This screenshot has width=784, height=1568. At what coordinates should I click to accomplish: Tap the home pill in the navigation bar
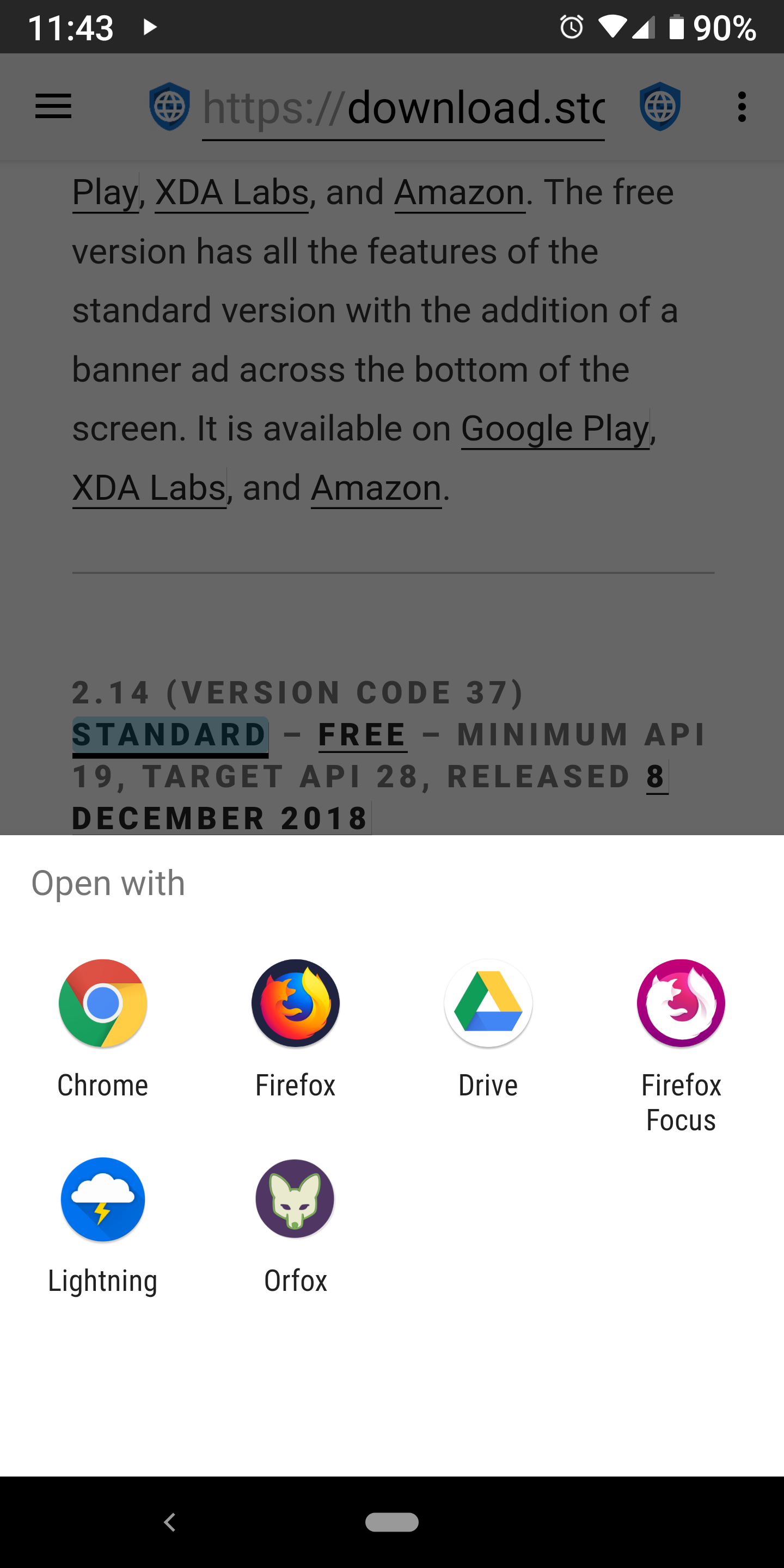coord(392,1522)
